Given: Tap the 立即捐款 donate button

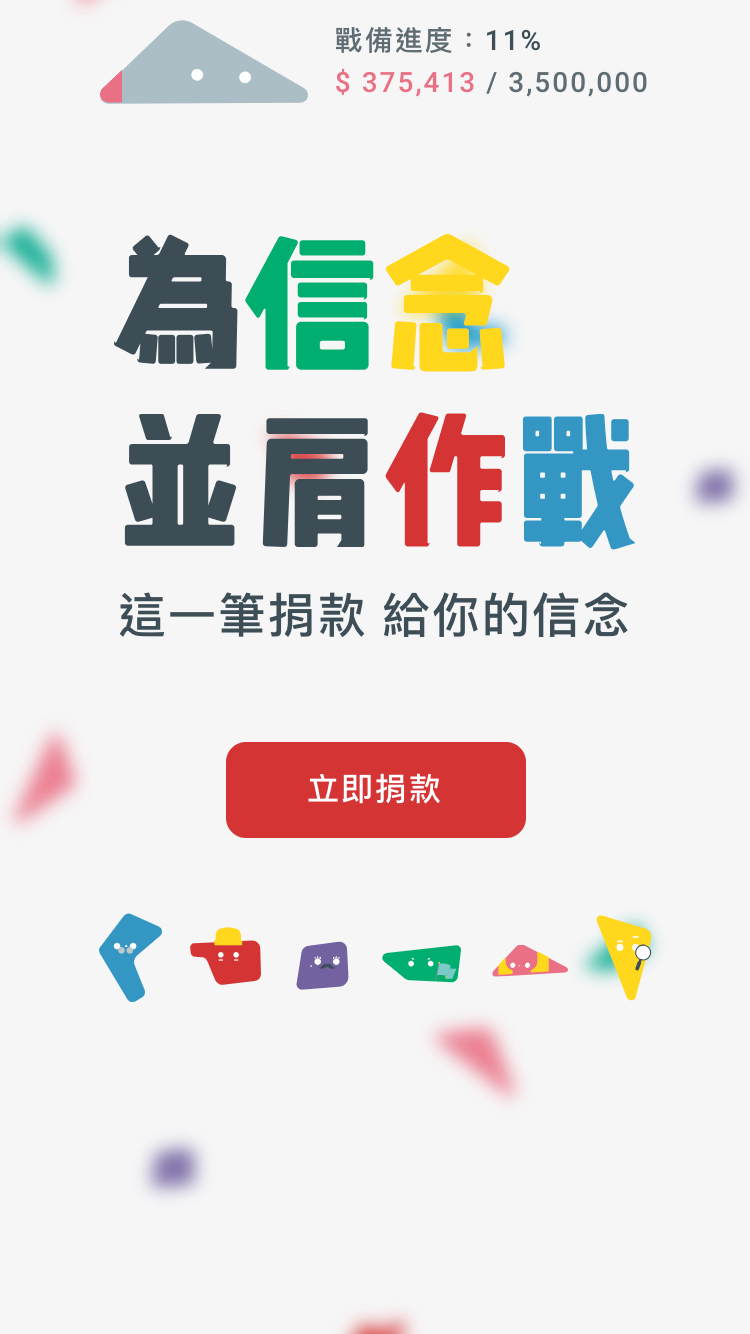Looking at the screenshot, I should tap(375, 790).
